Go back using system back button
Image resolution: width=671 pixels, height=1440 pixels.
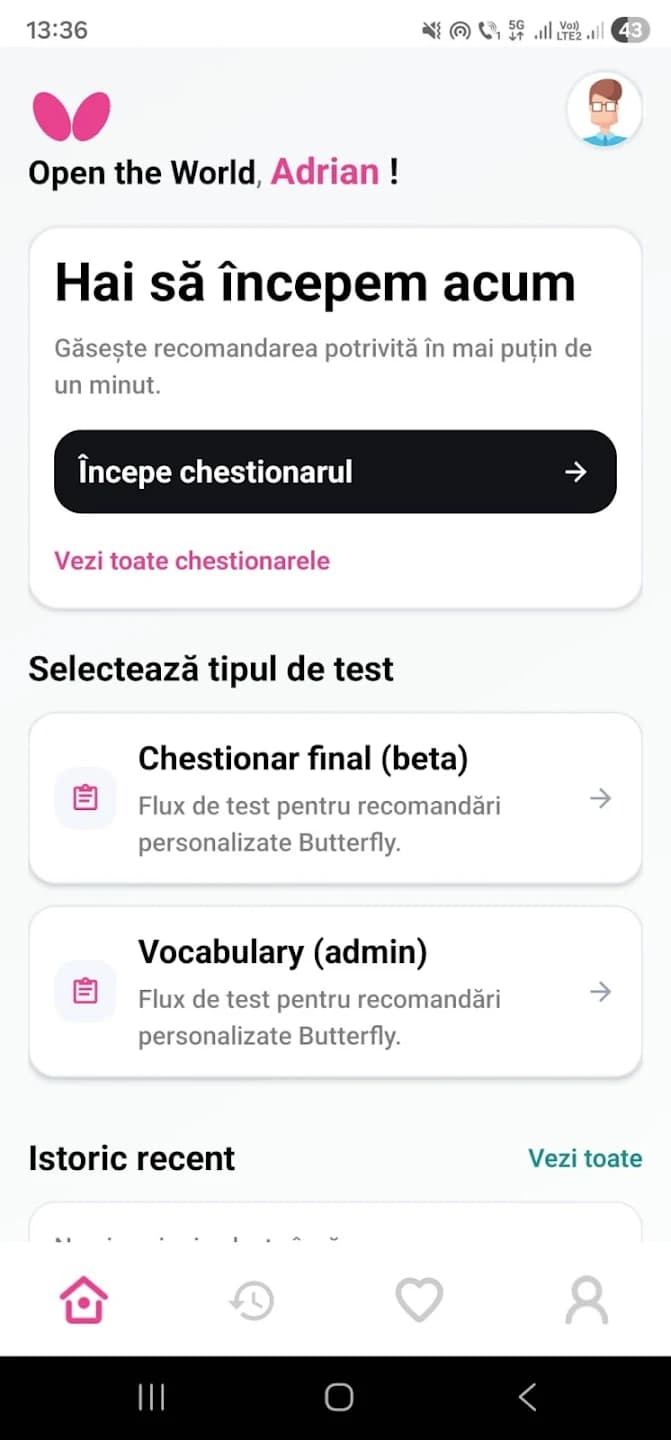527,1397
